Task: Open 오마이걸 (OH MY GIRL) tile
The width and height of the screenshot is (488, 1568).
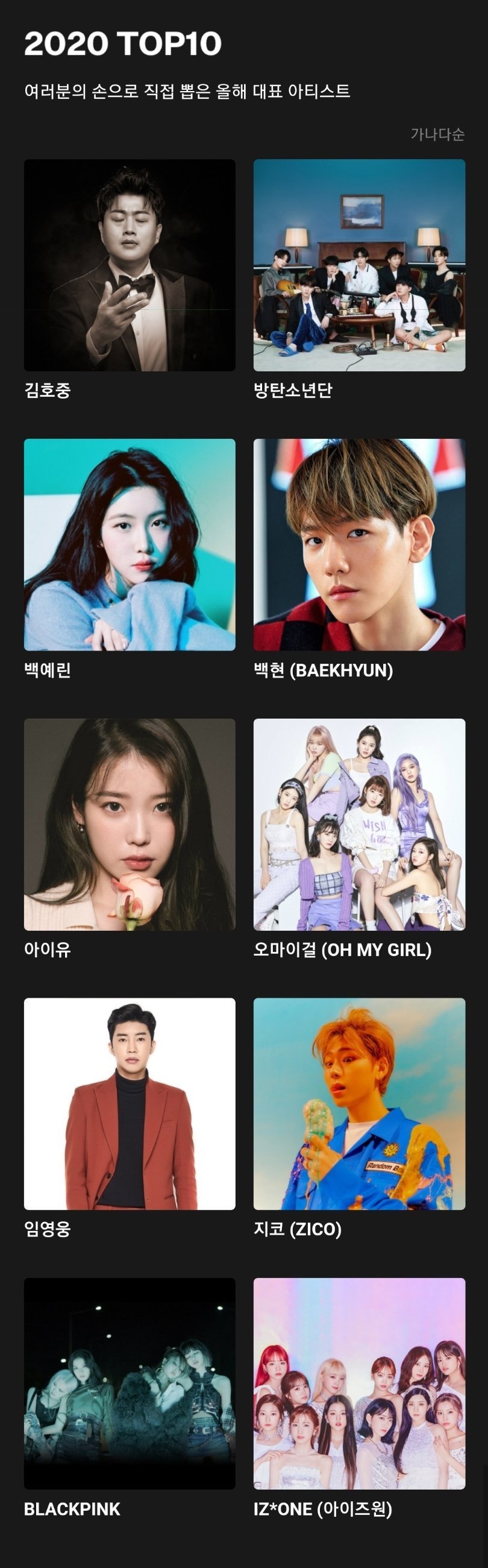Action: (359, 824)
